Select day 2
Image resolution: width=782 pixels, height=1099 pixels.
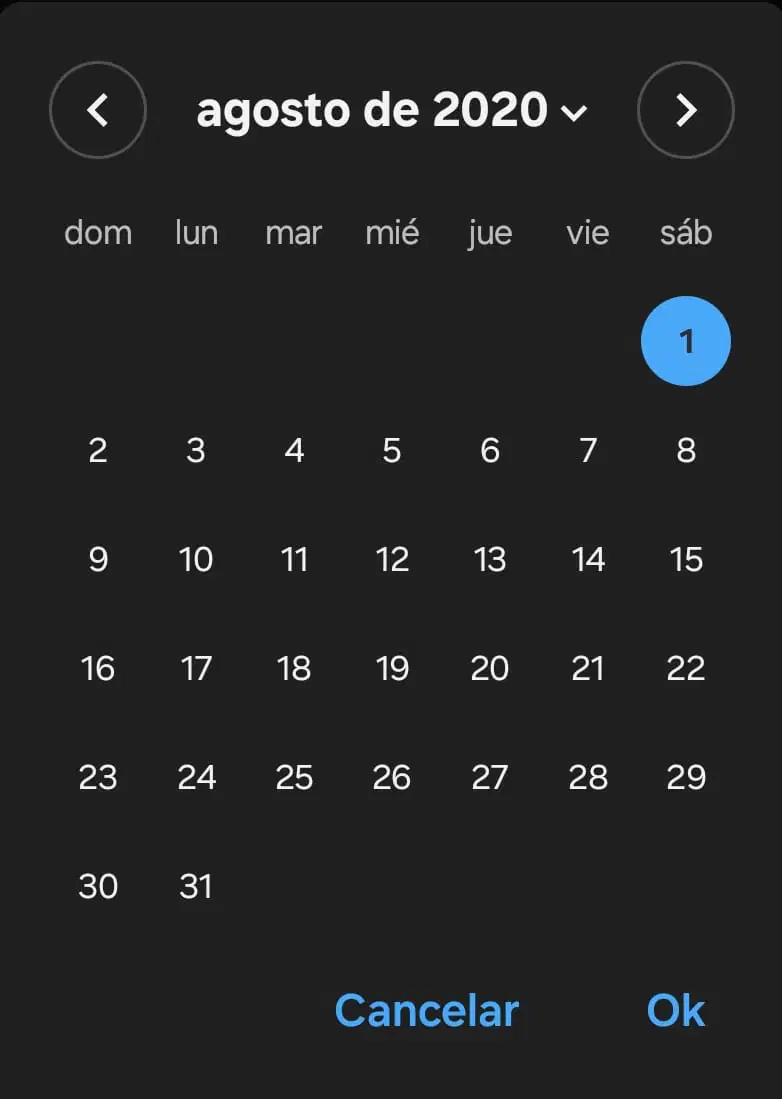point(98,450)
